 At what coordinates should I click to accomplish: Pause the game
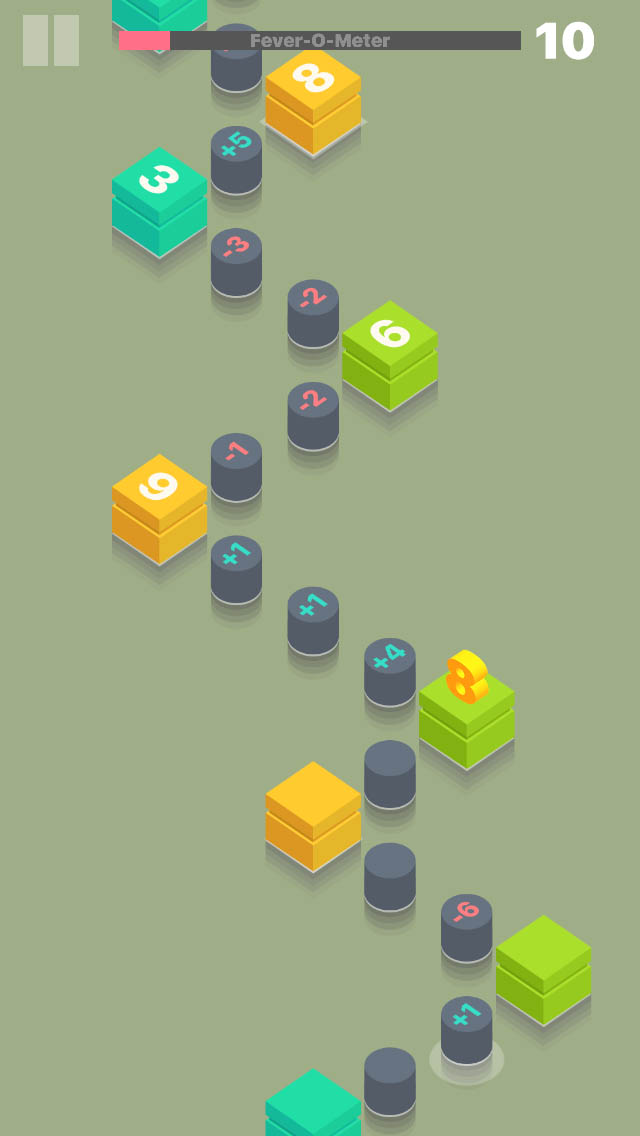[x=51, y=41]
